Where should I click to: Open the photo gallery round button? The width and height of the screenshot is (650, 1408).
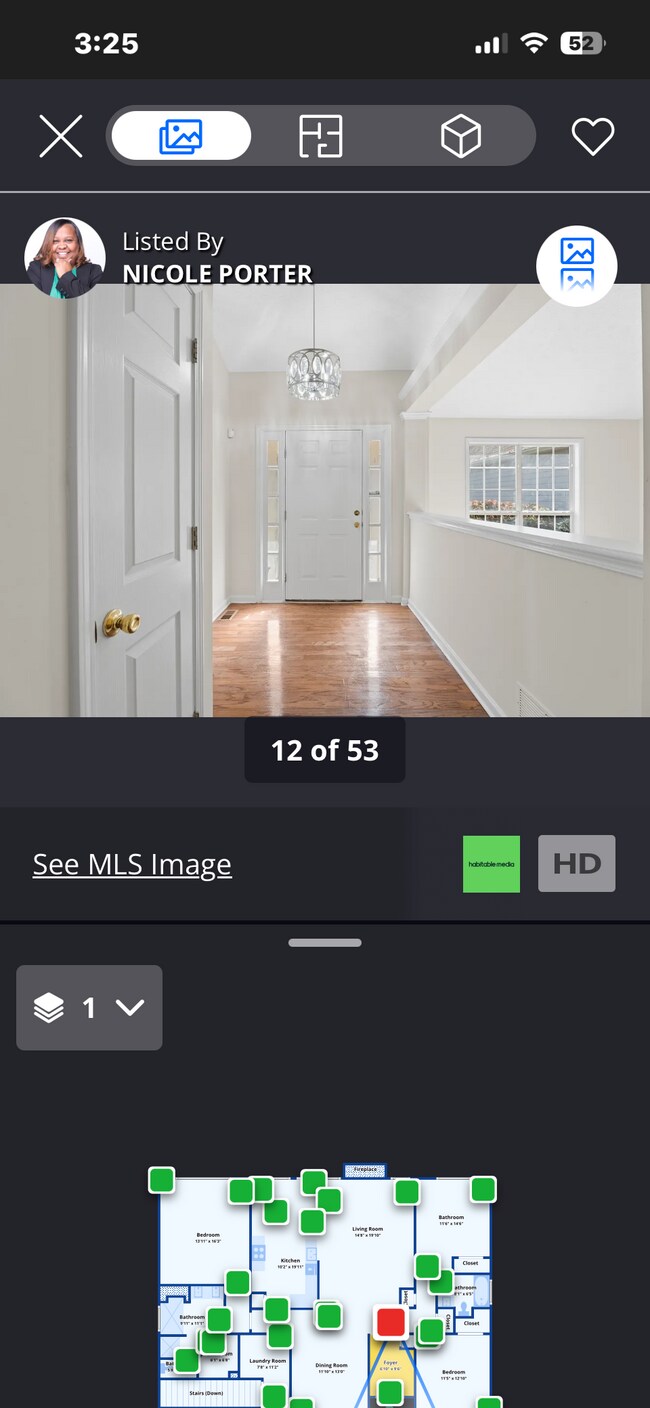pyautogui.click(x=576, y=265)
